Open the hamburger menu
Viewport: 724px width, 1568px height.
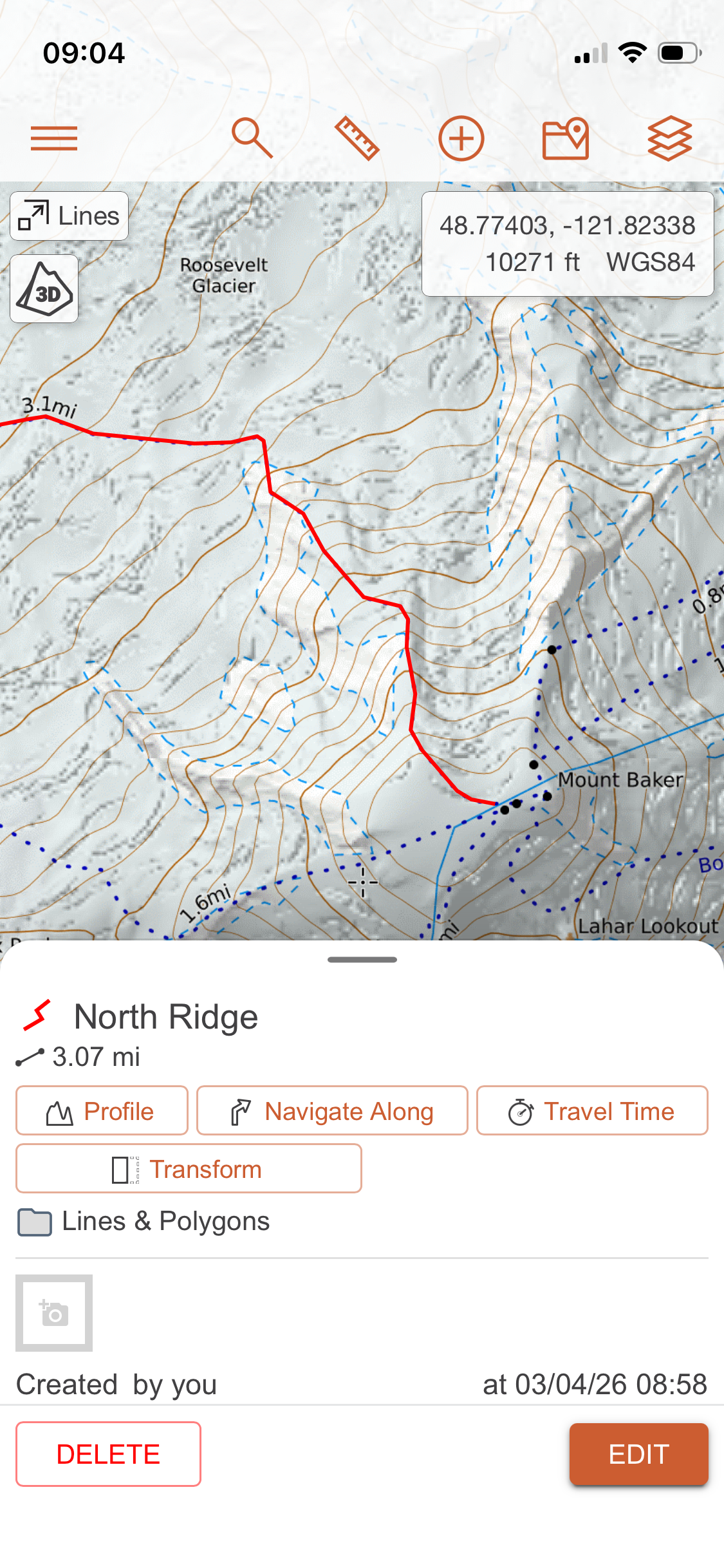(x=54, y=138)
